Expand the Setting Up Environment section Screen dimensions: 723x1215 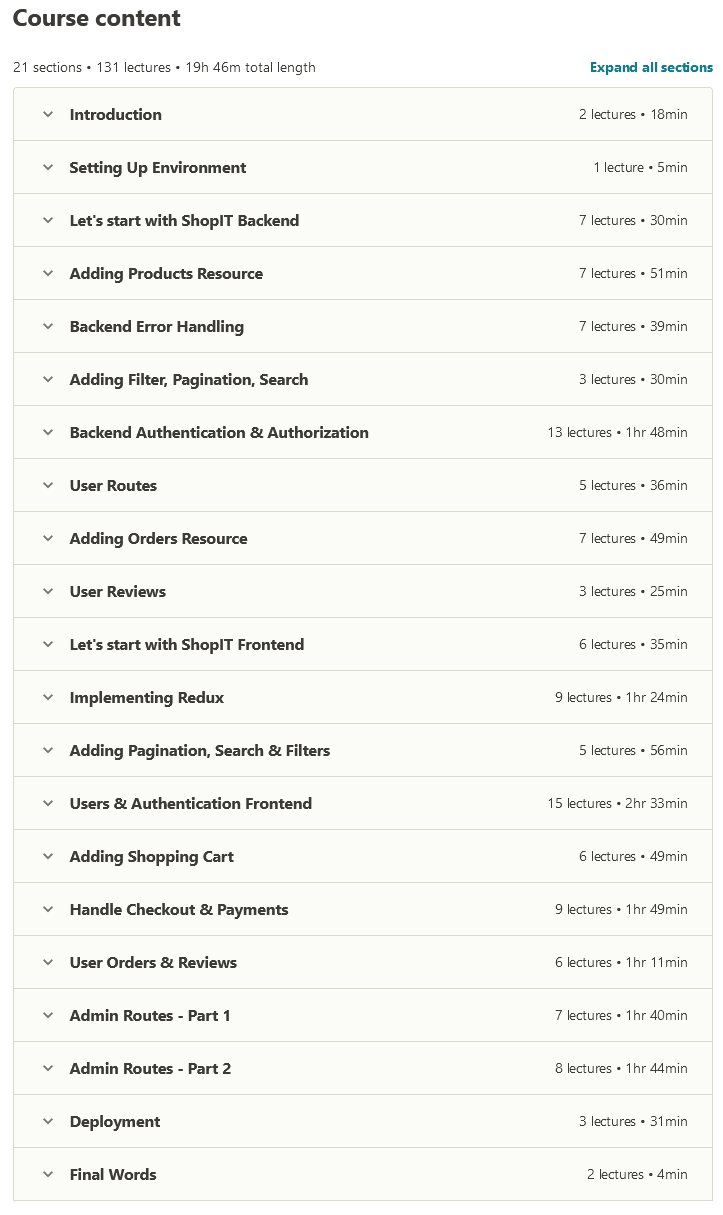click(363, 167)
